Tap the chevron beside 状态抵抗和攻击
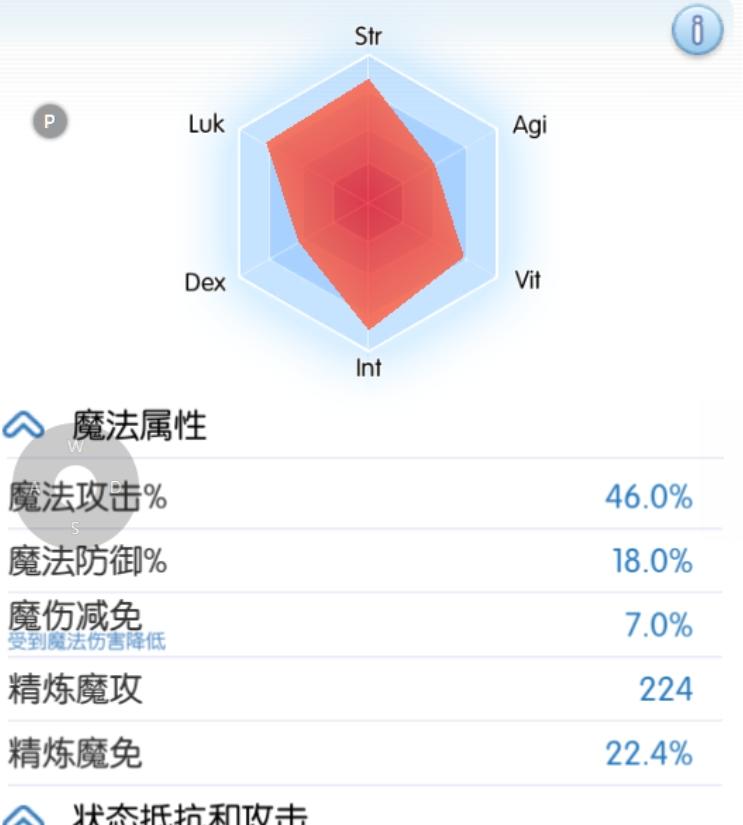743x825 pixels. coord(24,815)
